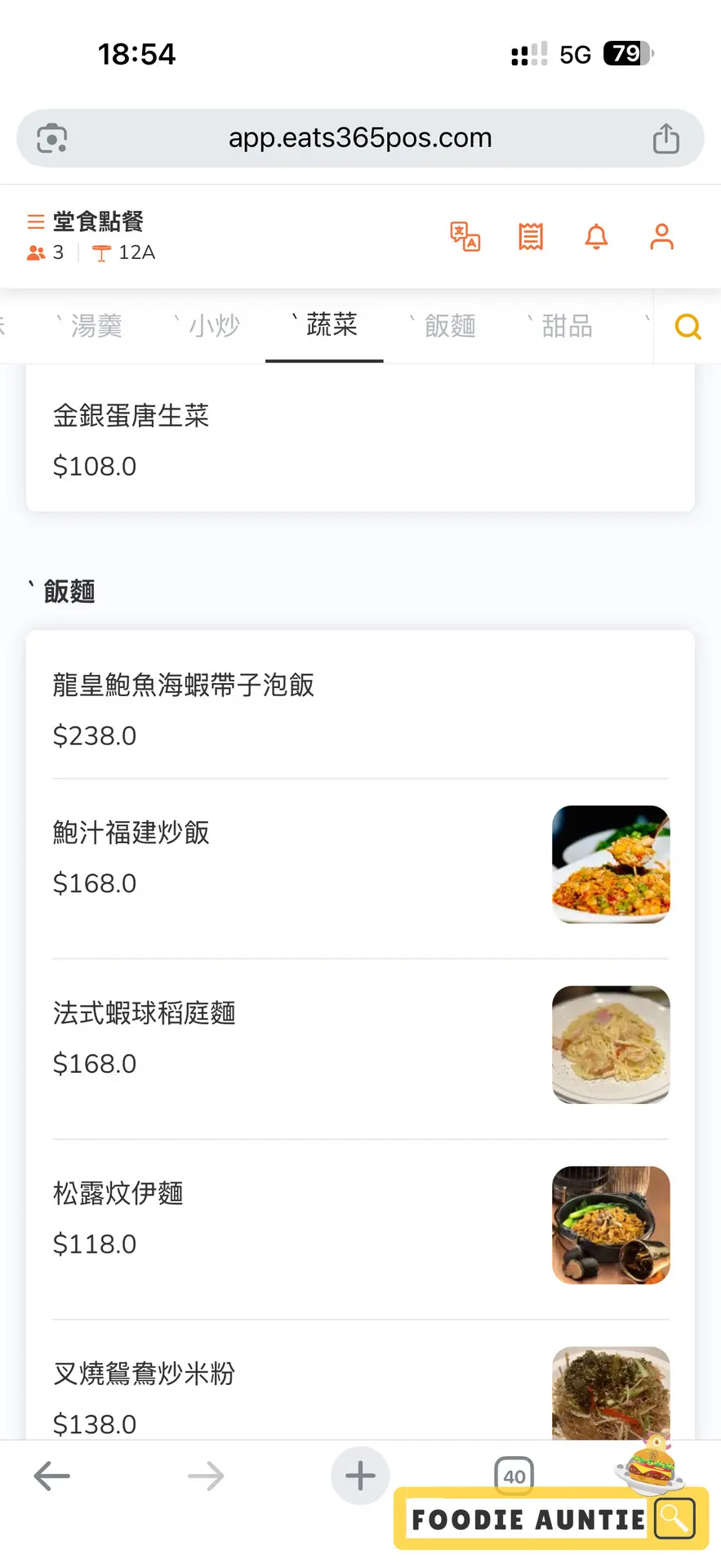Choose 鮑汁福建炒飯 for $168.0
Viewport: 721px width, 1568px height.
[359, 858]
